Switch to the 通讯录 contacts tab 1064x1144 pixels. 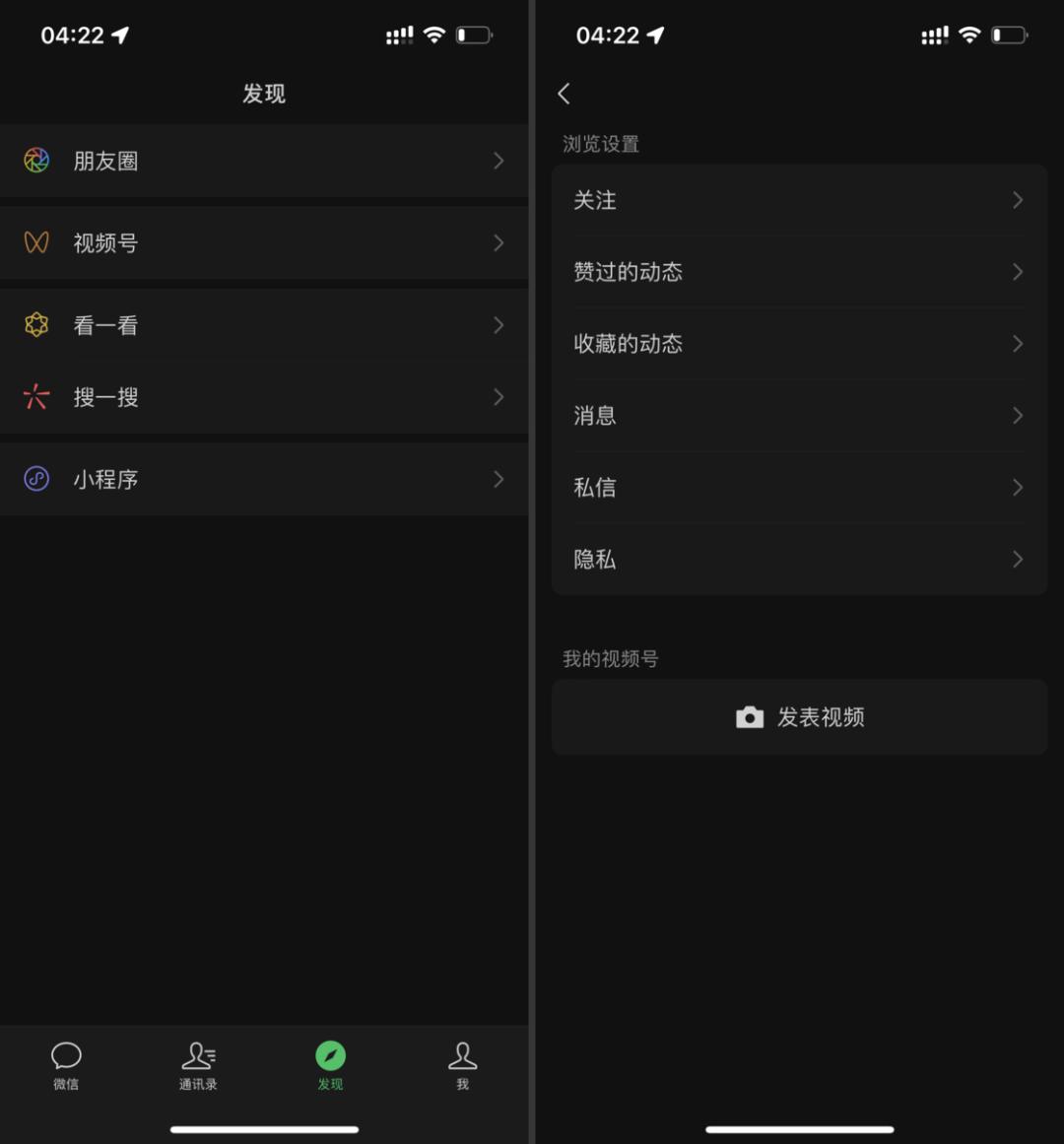198,1065
